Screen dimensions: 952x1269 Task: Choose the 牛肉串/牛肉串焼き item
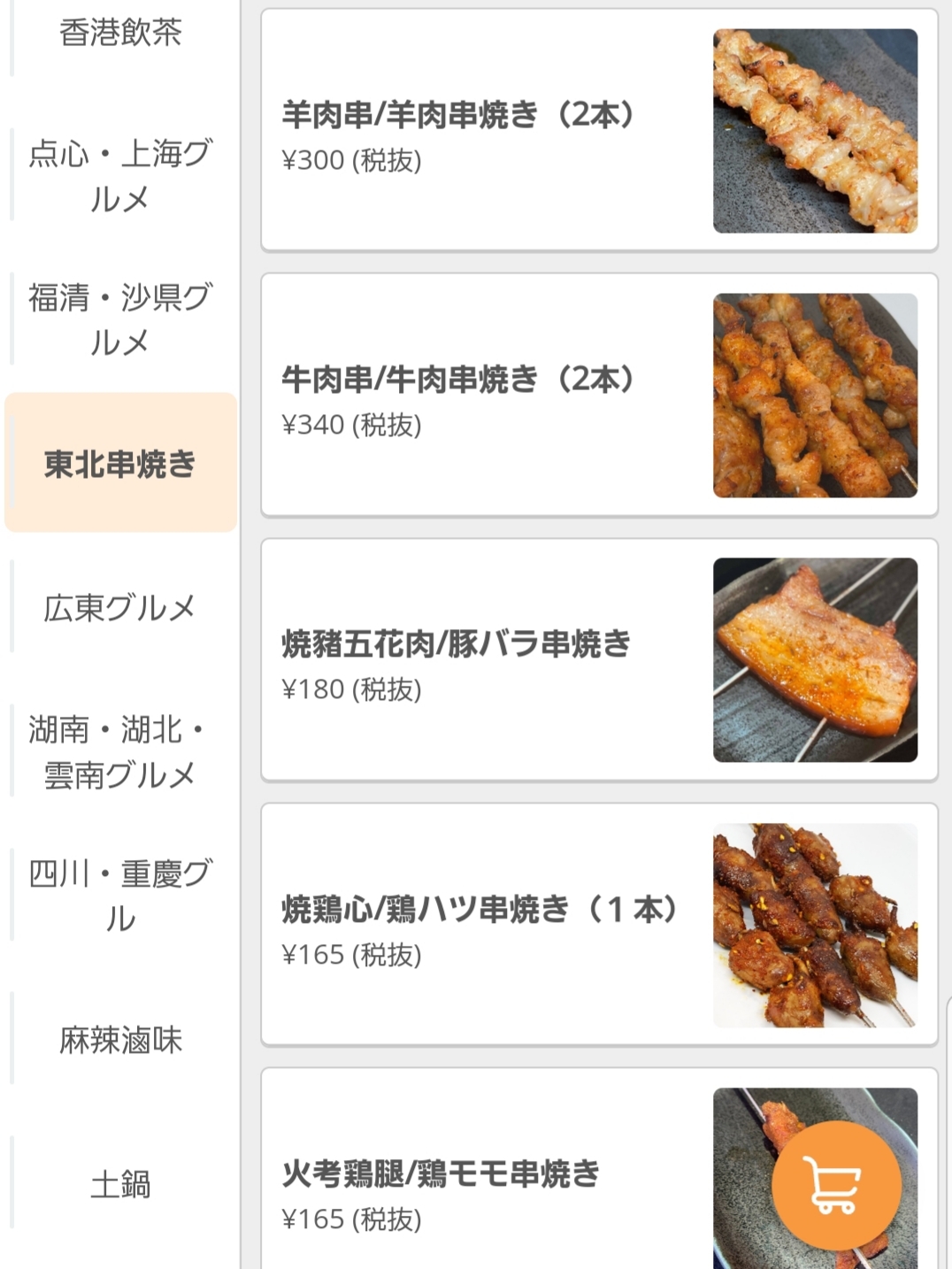(x=598, y=396)
